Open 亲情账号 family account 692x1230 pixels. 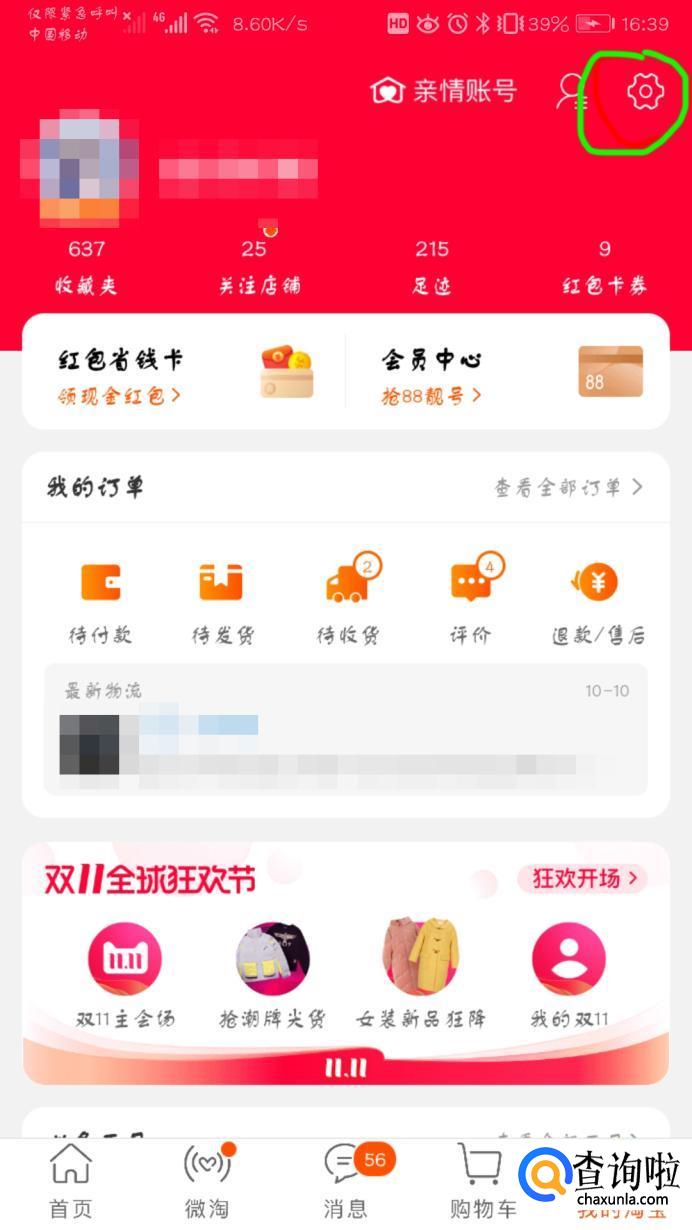point(443,91)
